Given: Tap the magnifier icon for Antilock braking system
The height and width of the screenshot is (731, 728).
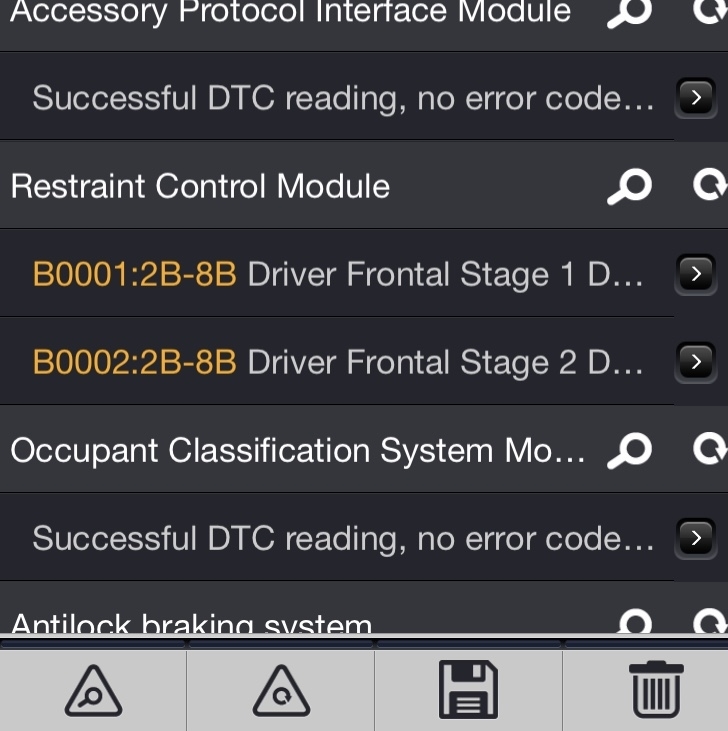Looking at the screenshot, I should tap(635, 625).
